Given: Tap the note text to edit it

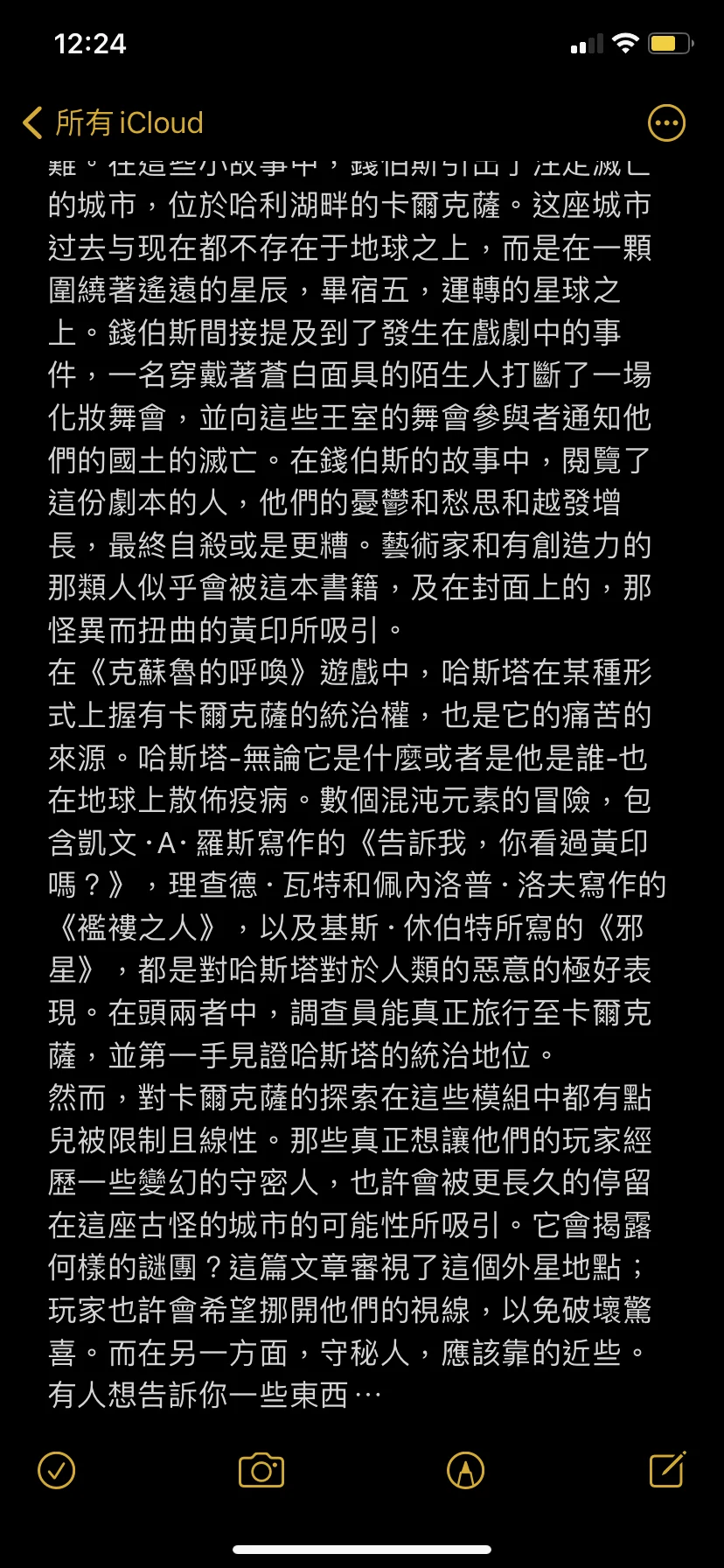Looking at the screenshot, I should point(357,780).
